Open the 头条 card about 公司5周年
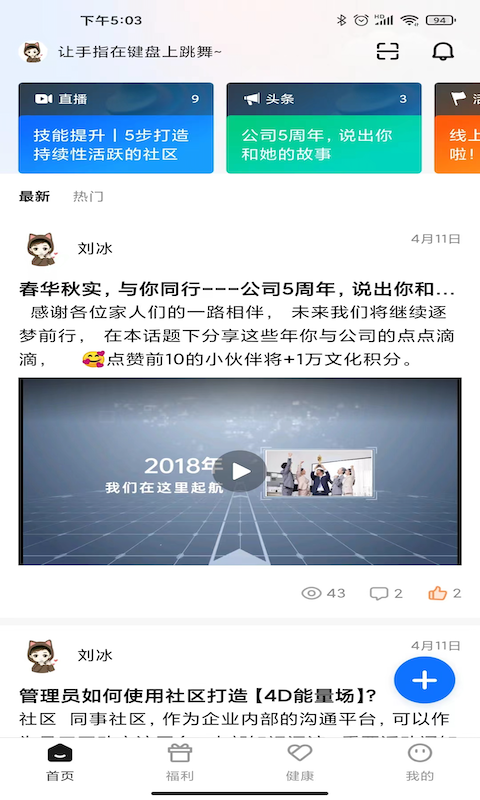This screenshot has height=800, width=480. coord(324,128)
